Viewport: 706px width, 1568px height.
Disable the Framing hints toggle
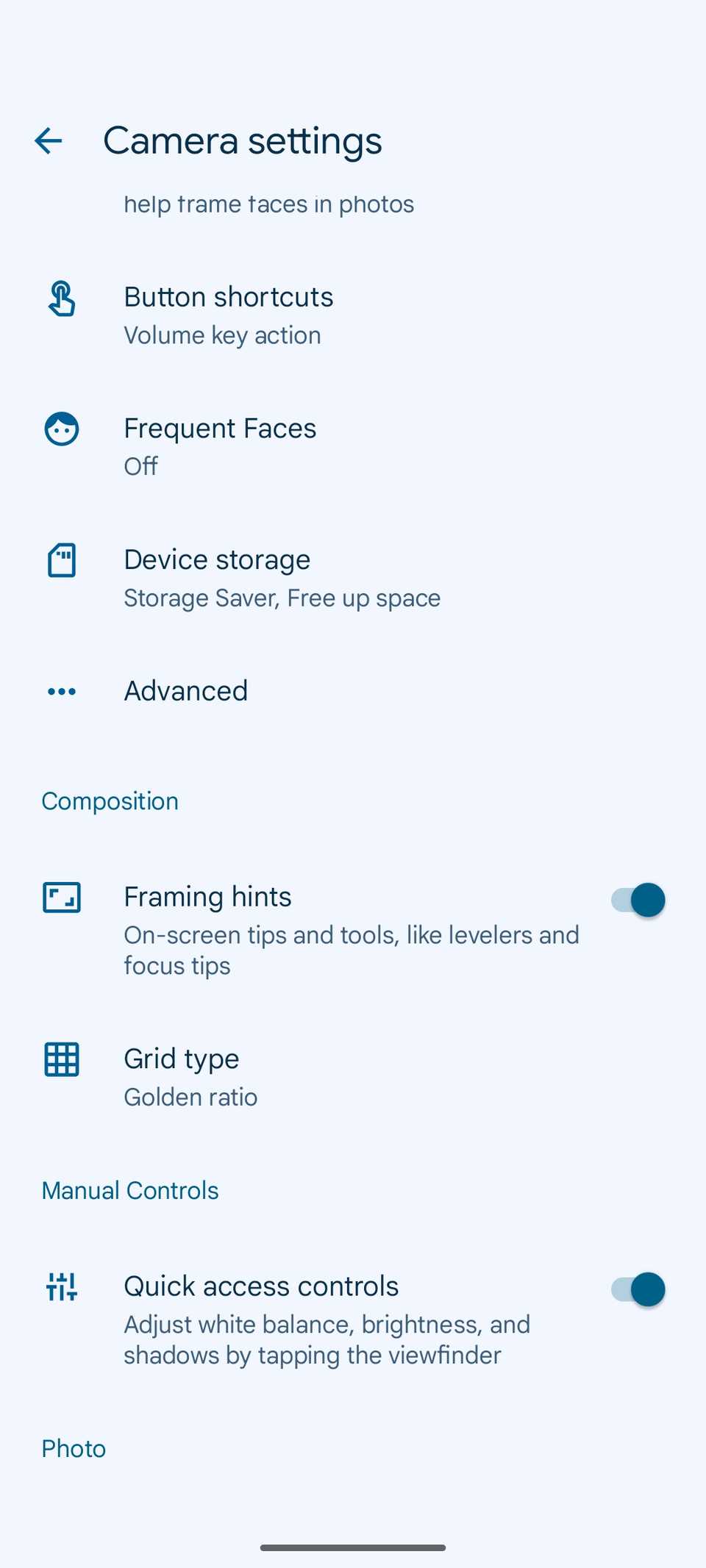point(635,899)
